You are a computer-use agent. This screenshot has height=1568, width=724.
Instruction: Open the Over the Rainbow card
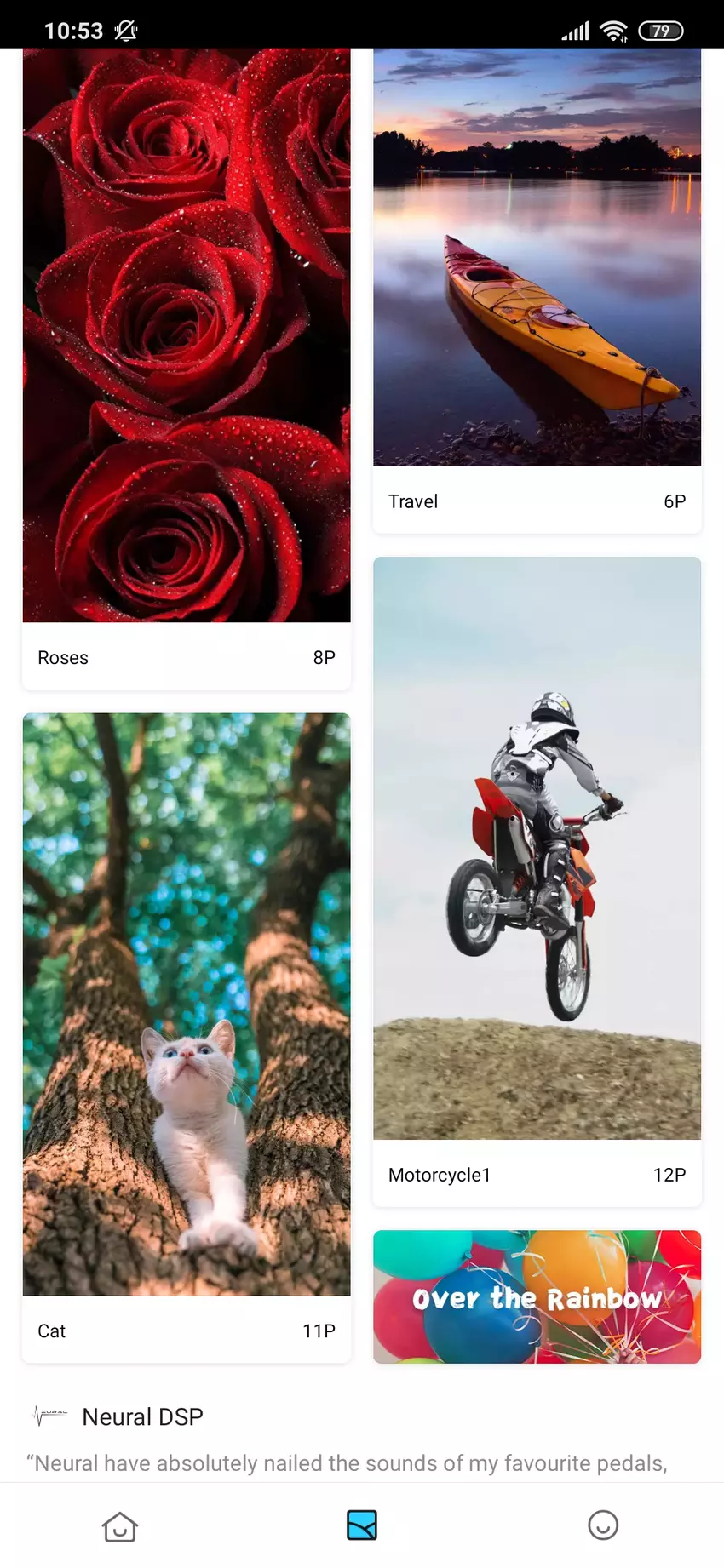tap(537, 1296)
